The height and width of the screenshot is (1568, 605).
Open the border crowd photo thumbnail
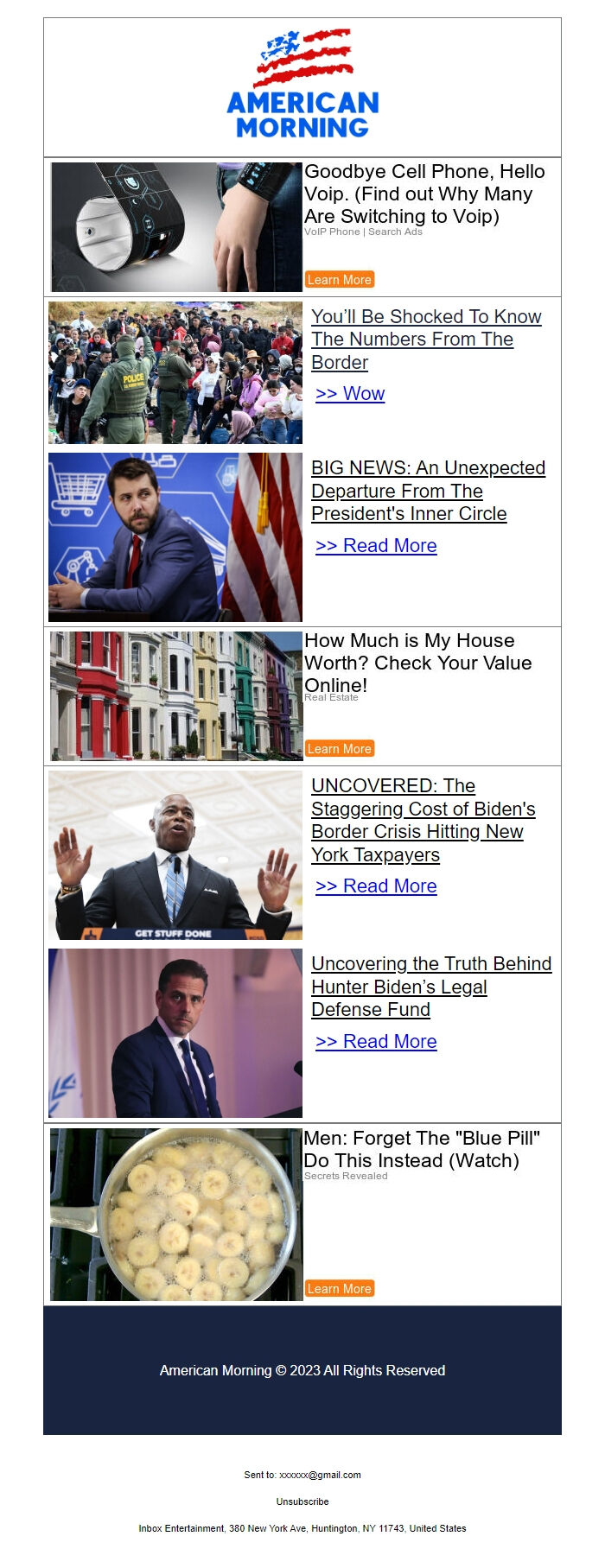(175, 372)
